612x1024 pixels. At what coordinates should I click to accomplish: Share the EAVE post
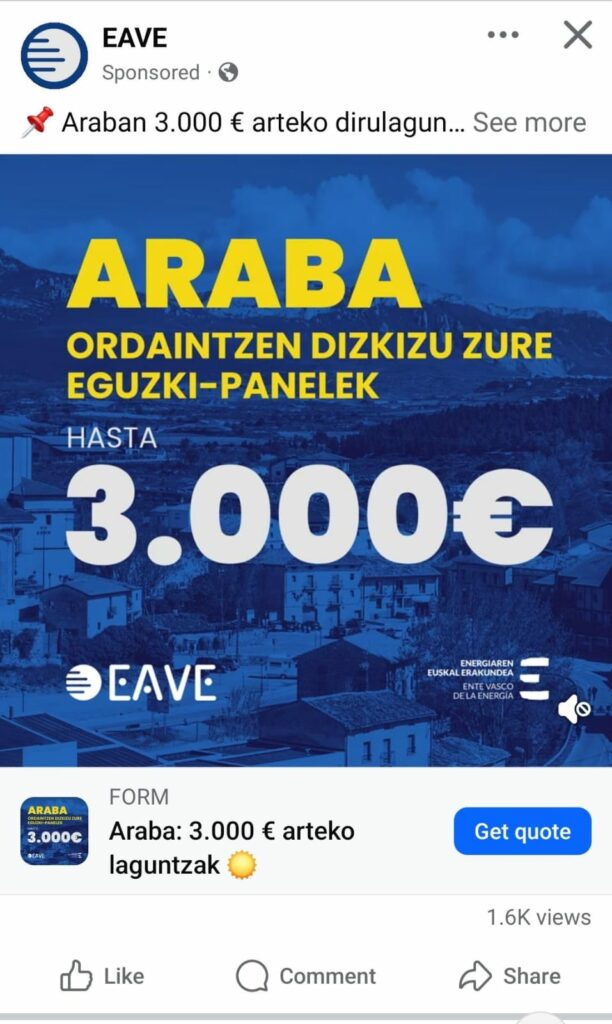point(509,976)
